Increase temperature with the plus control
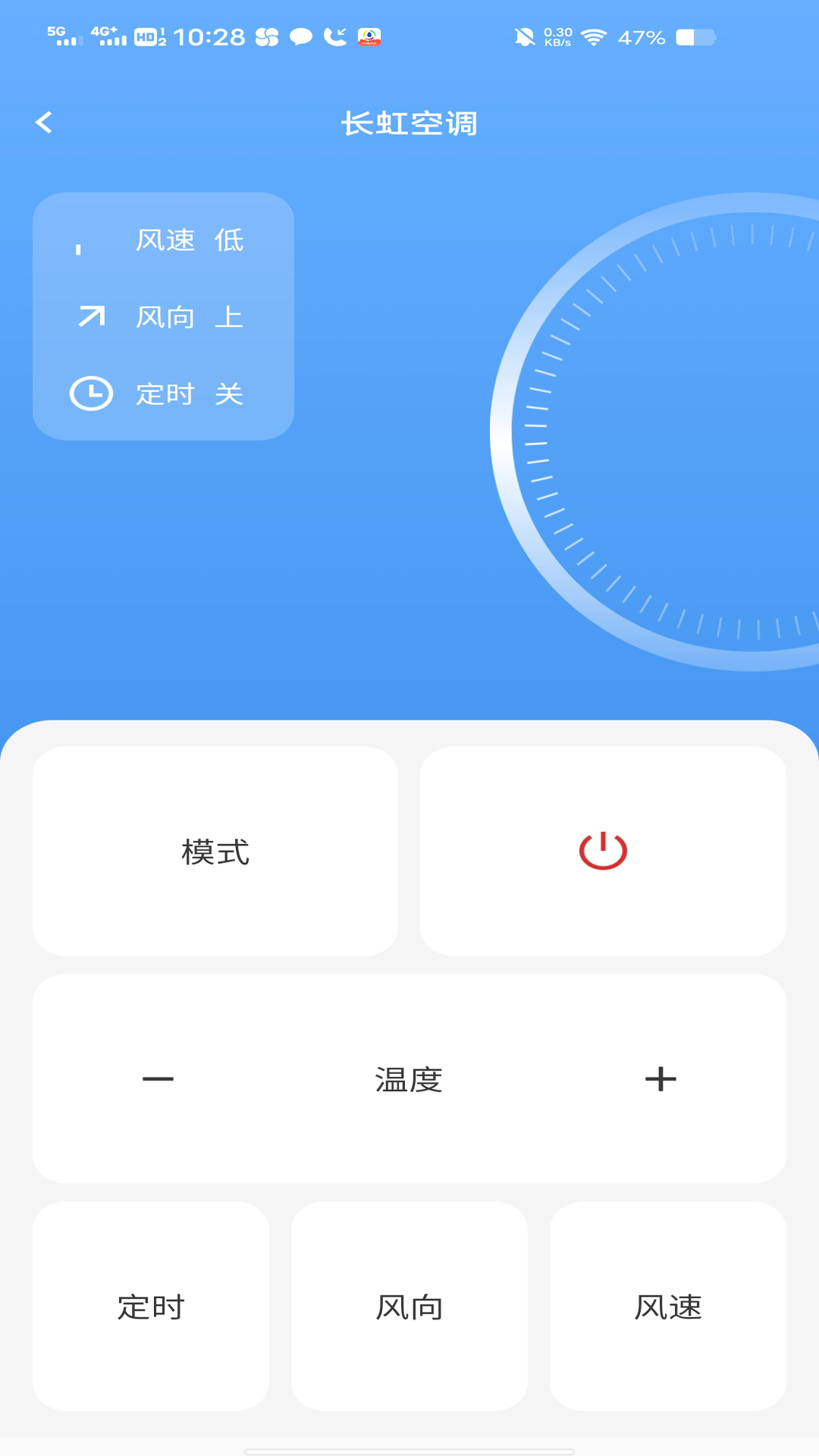Image resolution: width=819 pixels, height=1456 pixels. pyautogui.click(x=661, y=1078)
